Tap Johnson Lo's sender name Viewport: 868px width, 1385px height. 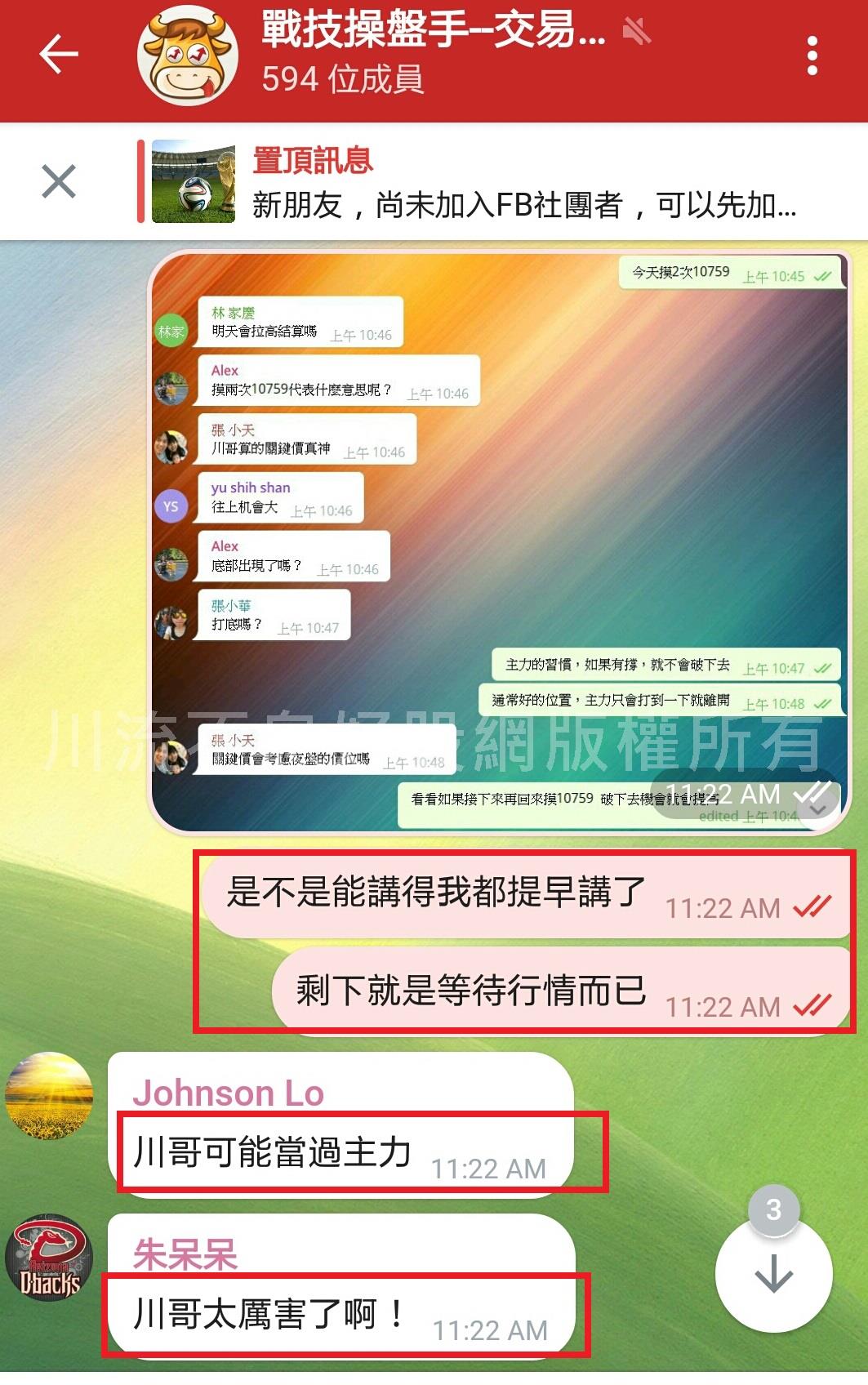coord(229,1093)
